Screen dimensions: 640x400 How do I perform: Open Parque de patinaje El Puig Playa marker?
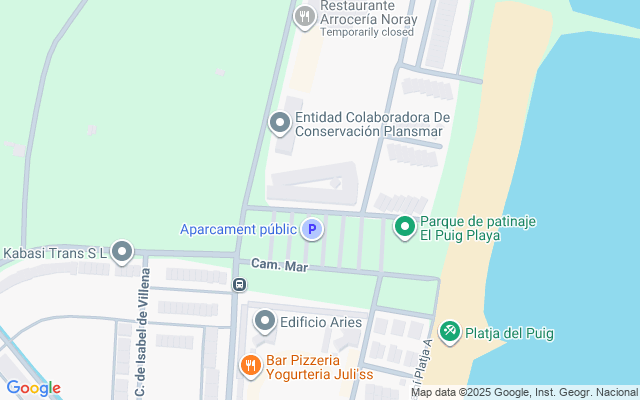click(x=405, y=228)
